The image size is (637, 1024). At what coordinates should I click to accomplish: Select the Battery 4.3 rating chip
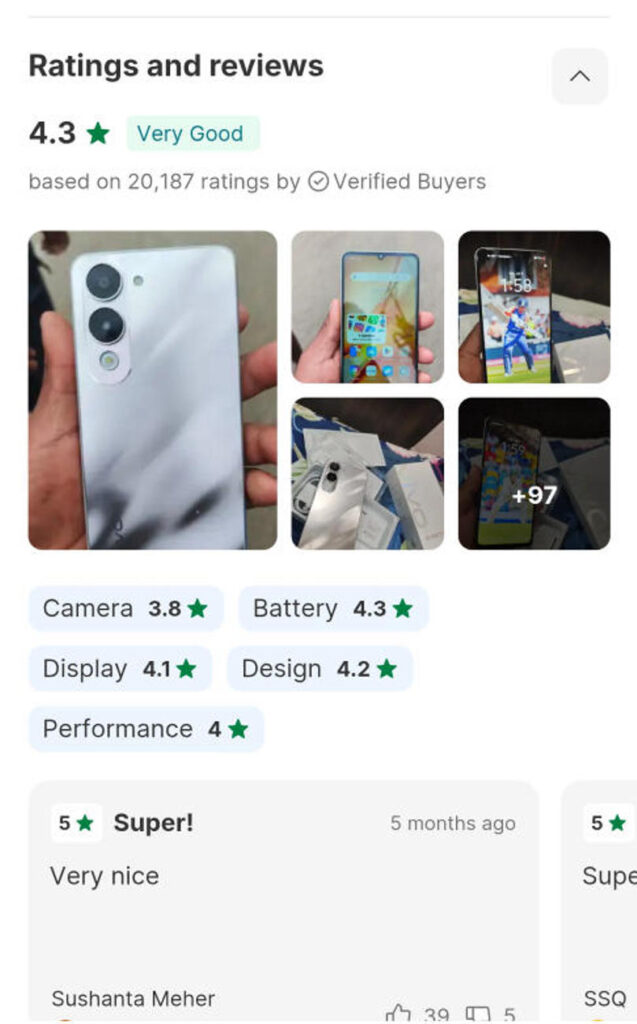coord(333,608)
